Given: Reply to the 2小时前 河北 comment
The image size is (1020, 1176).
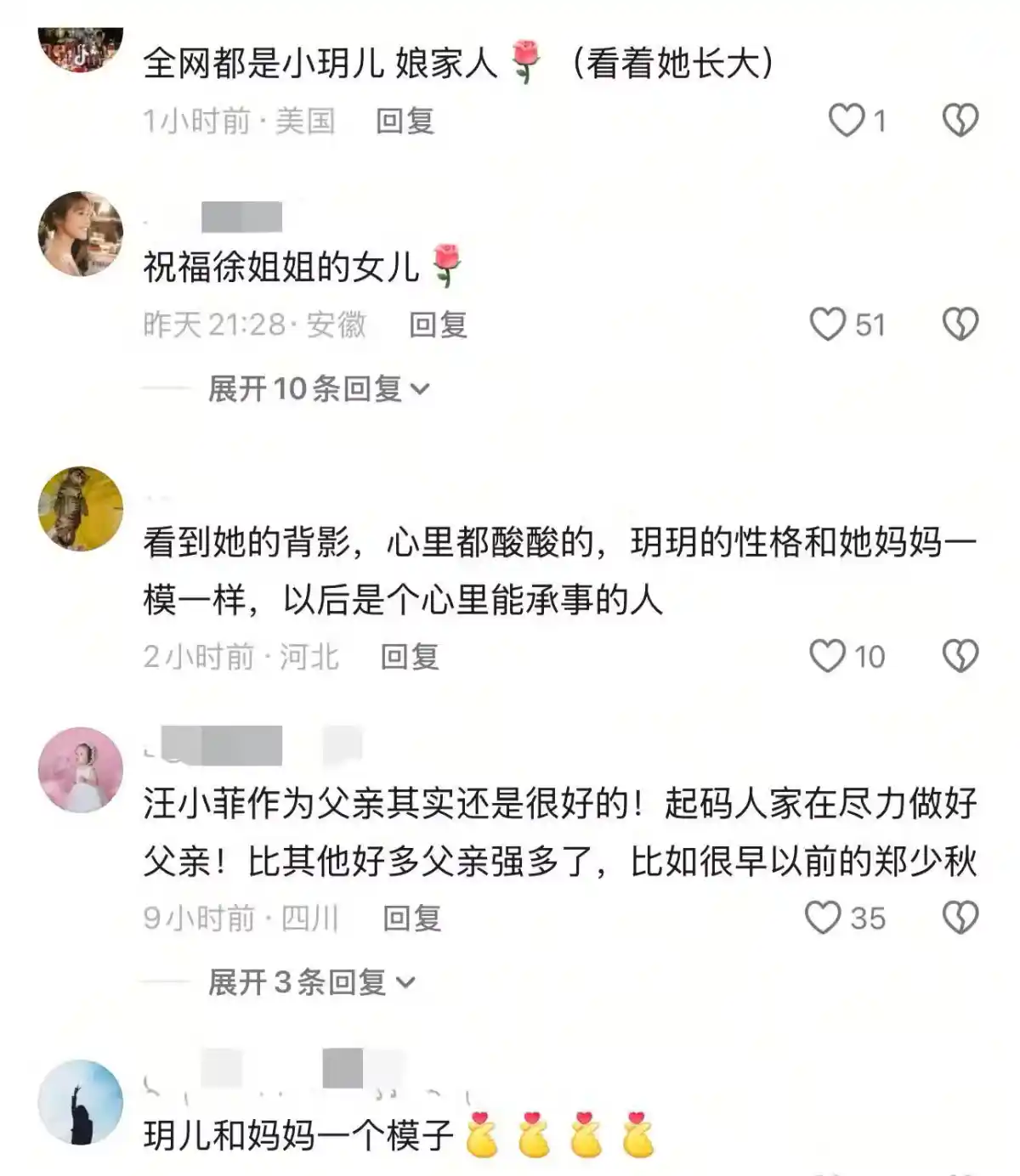Looking at the screenshot, I should coord(410,657).
